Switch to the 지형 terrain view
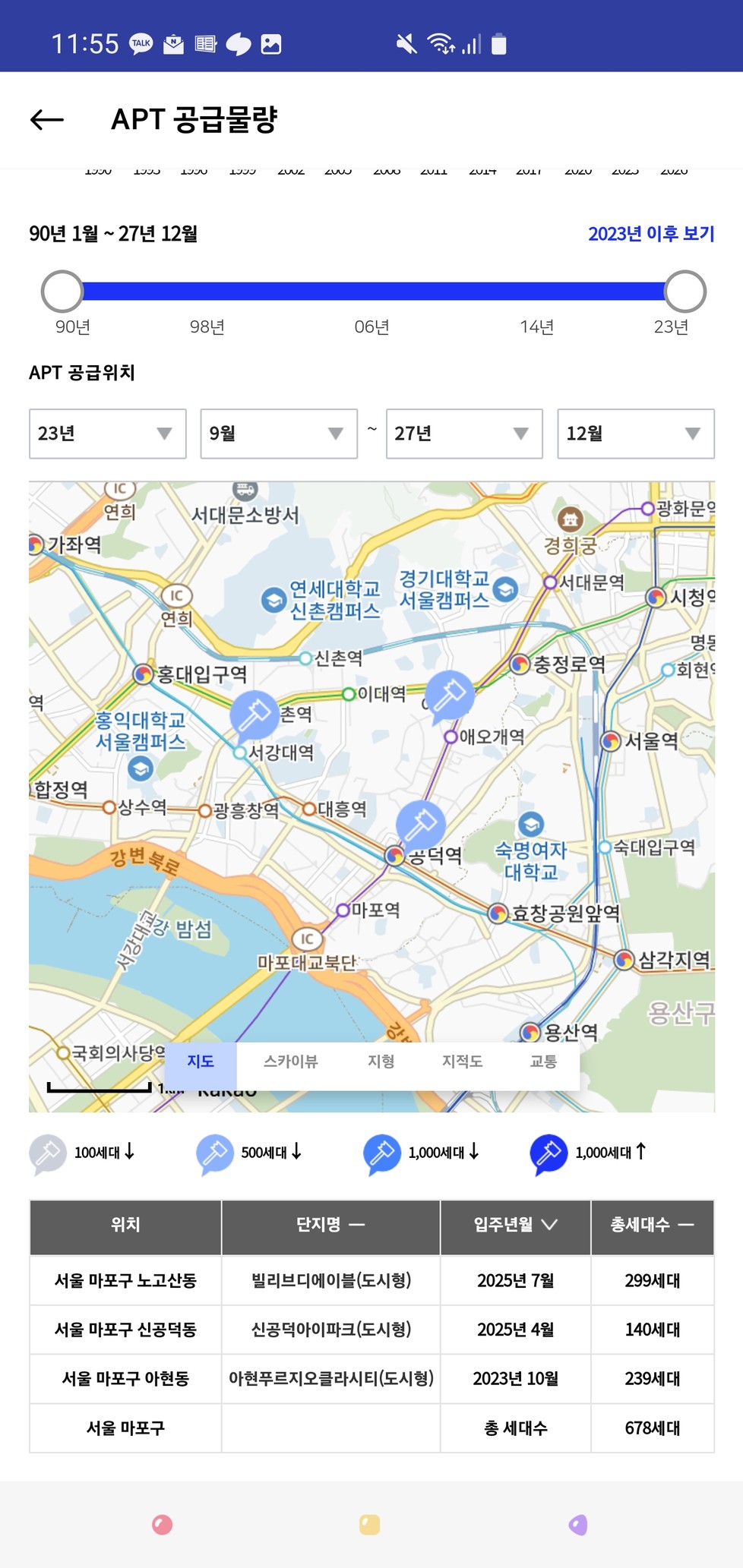Viewport: 743px width, 1568px height. [381, 1062]
